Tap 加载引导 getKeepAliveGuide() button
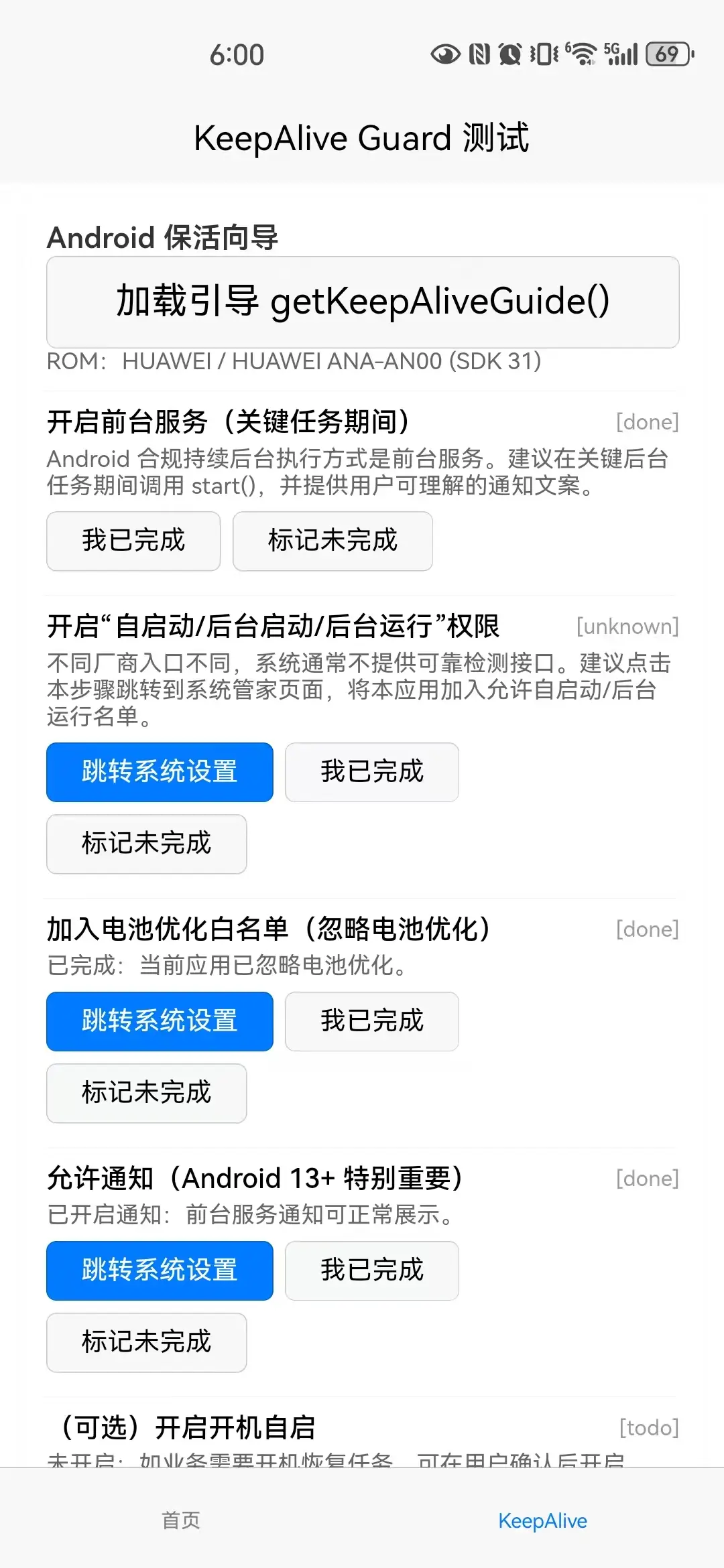 (362, 302)
